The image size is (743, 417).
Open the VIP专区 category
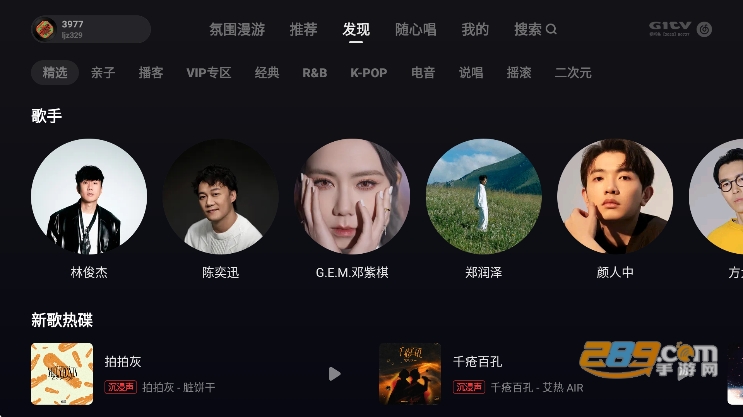(x=208, y=73)
